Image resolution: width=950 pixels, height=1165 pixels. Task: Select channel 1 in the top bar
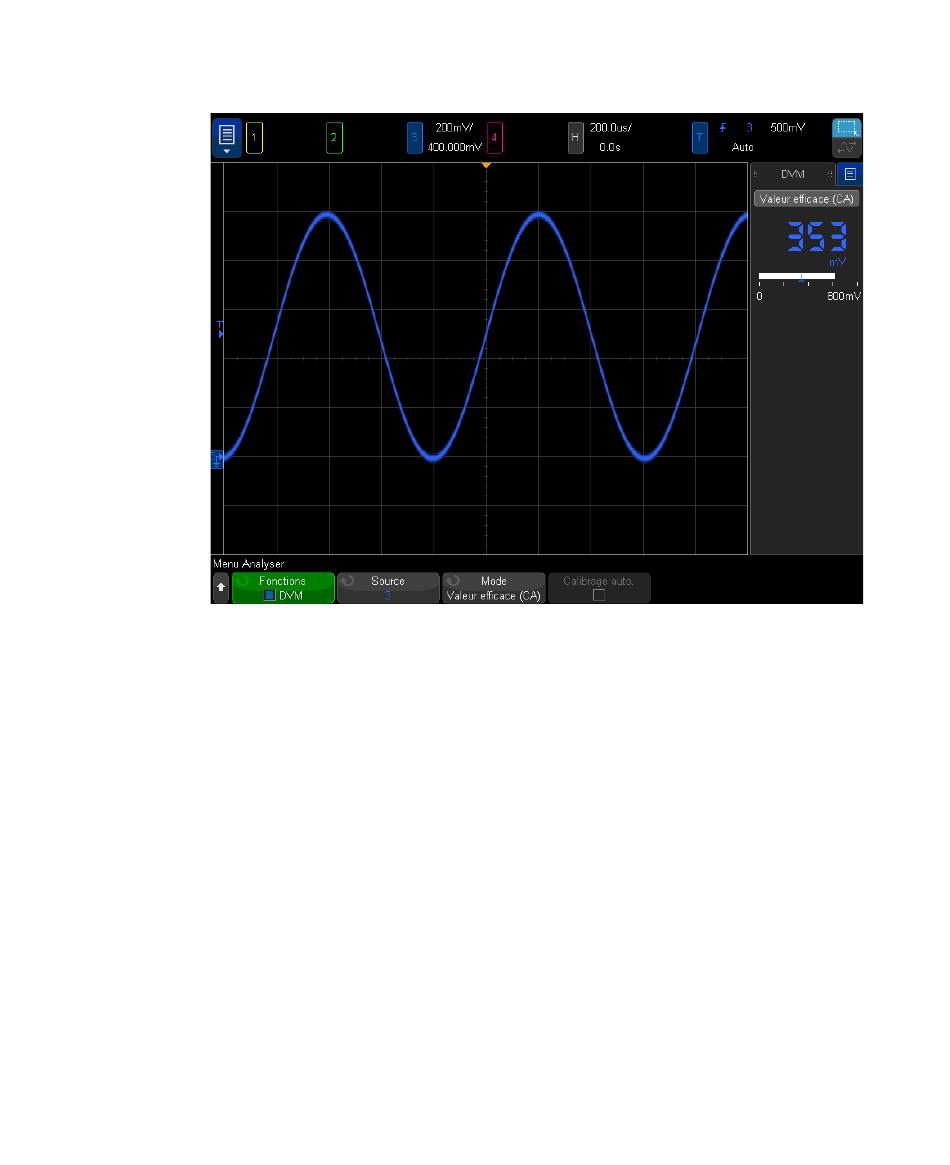[254, 137]
